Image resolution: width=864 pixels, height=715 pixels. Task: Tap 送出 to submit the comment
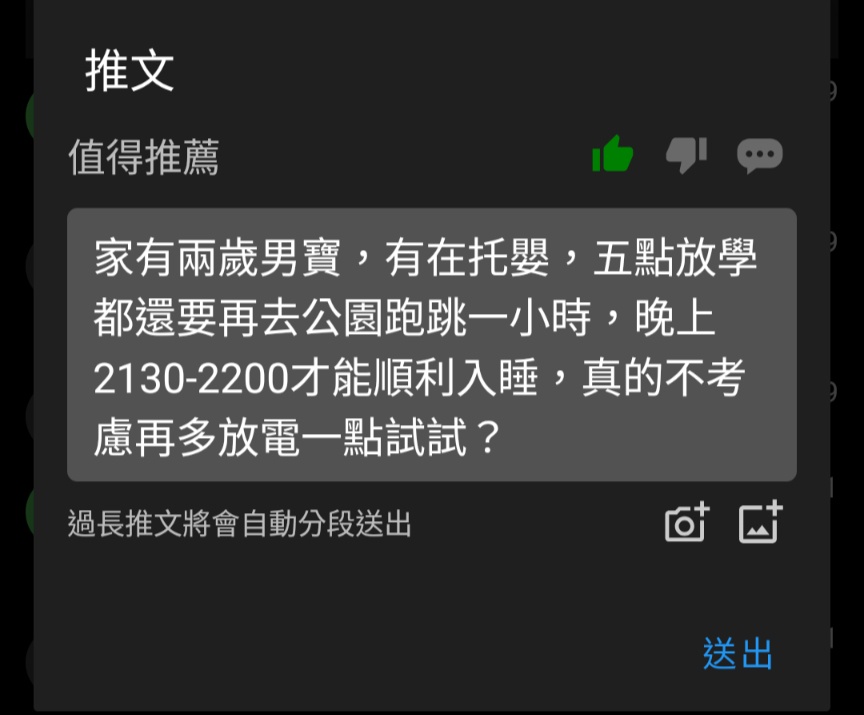738,653
